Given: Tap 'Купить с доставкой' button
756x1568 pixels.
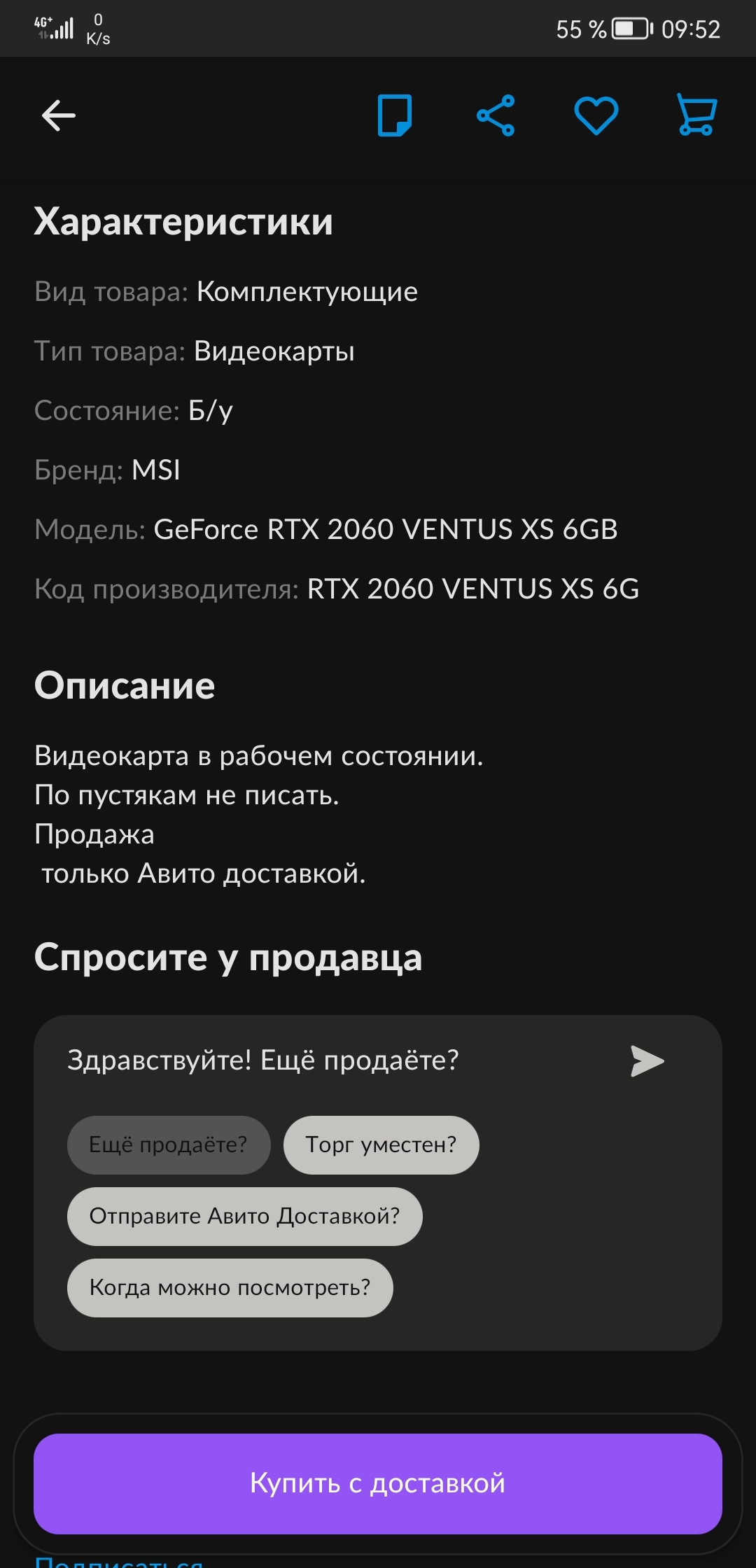Looking at the screenshot, I should pos(378,1483).
